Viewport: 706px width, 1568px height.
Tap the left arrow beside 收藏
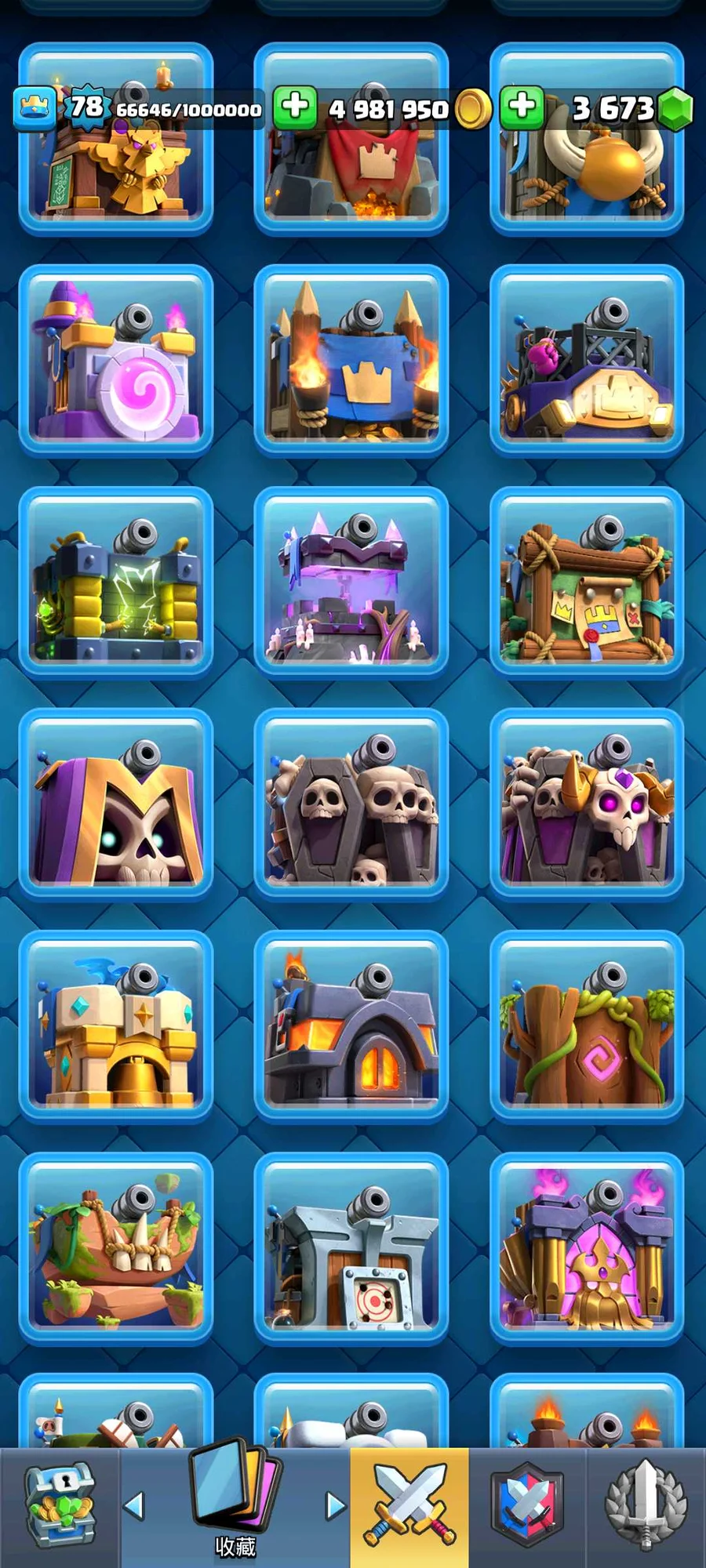click(135, 1505)
